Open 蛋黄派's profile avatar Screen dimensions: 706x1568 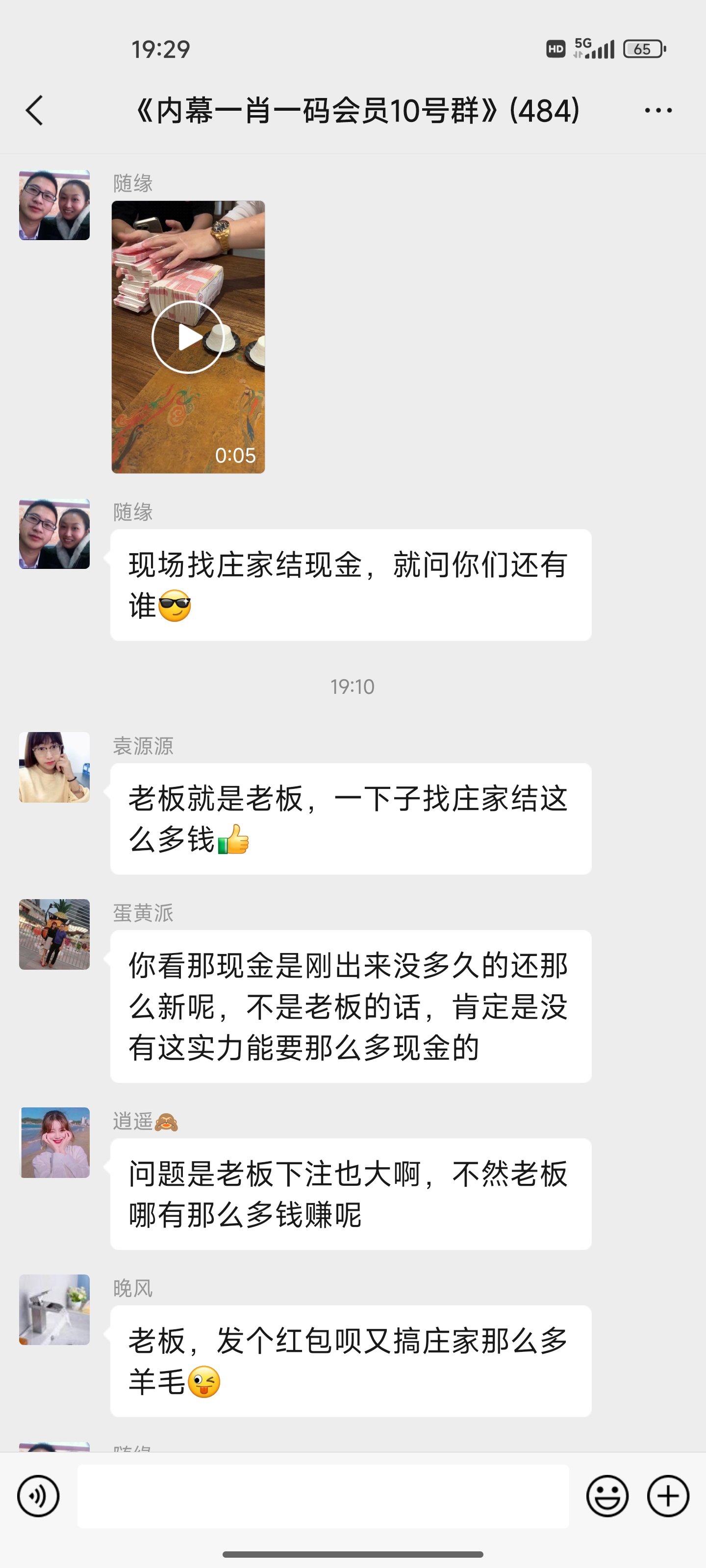pyautogui.click(x=54, y=934)
